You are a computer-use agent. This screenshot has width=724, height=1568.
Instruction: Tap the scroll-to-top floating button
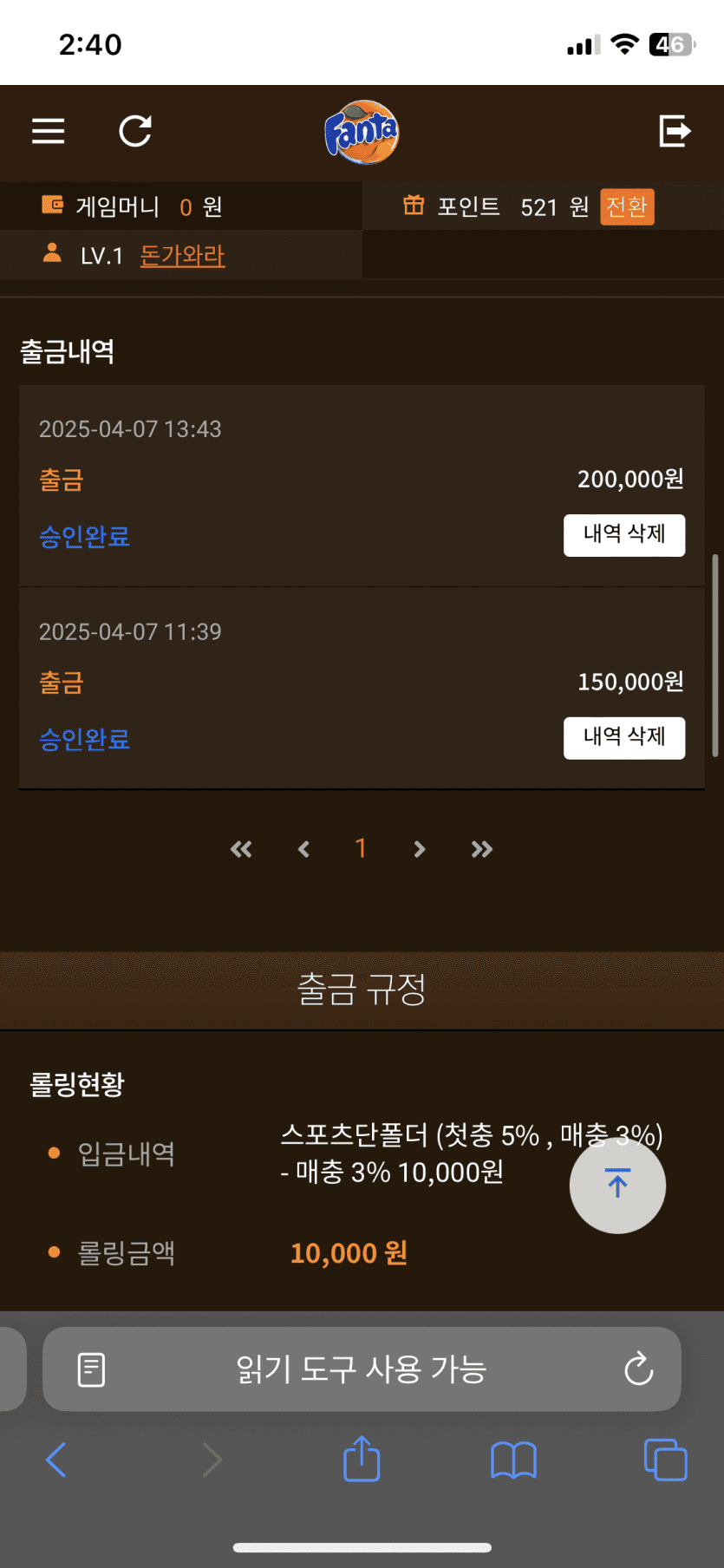pyautogui.click(x=617, y=1185)
